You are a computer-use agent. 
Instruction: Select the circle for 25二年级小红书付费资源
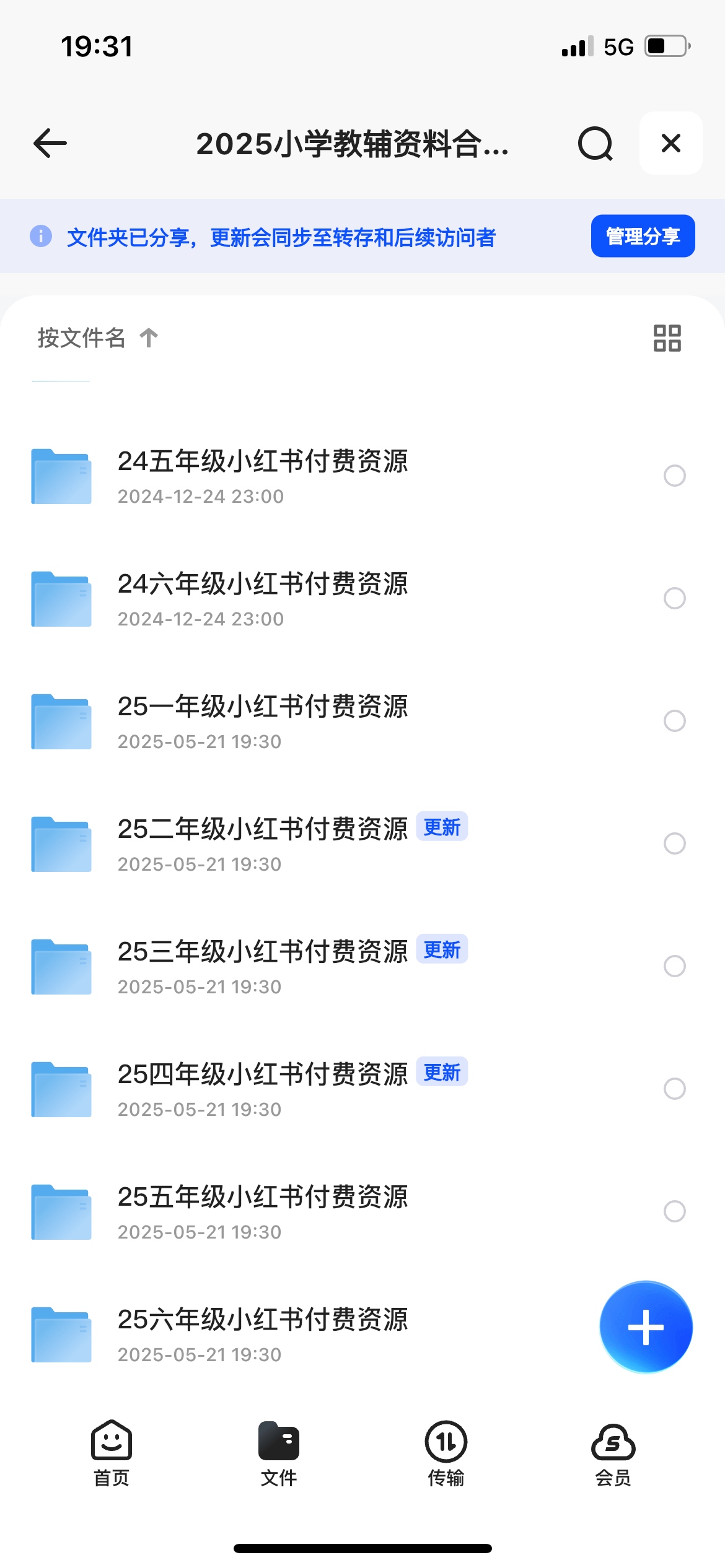[x=674, y=843]
